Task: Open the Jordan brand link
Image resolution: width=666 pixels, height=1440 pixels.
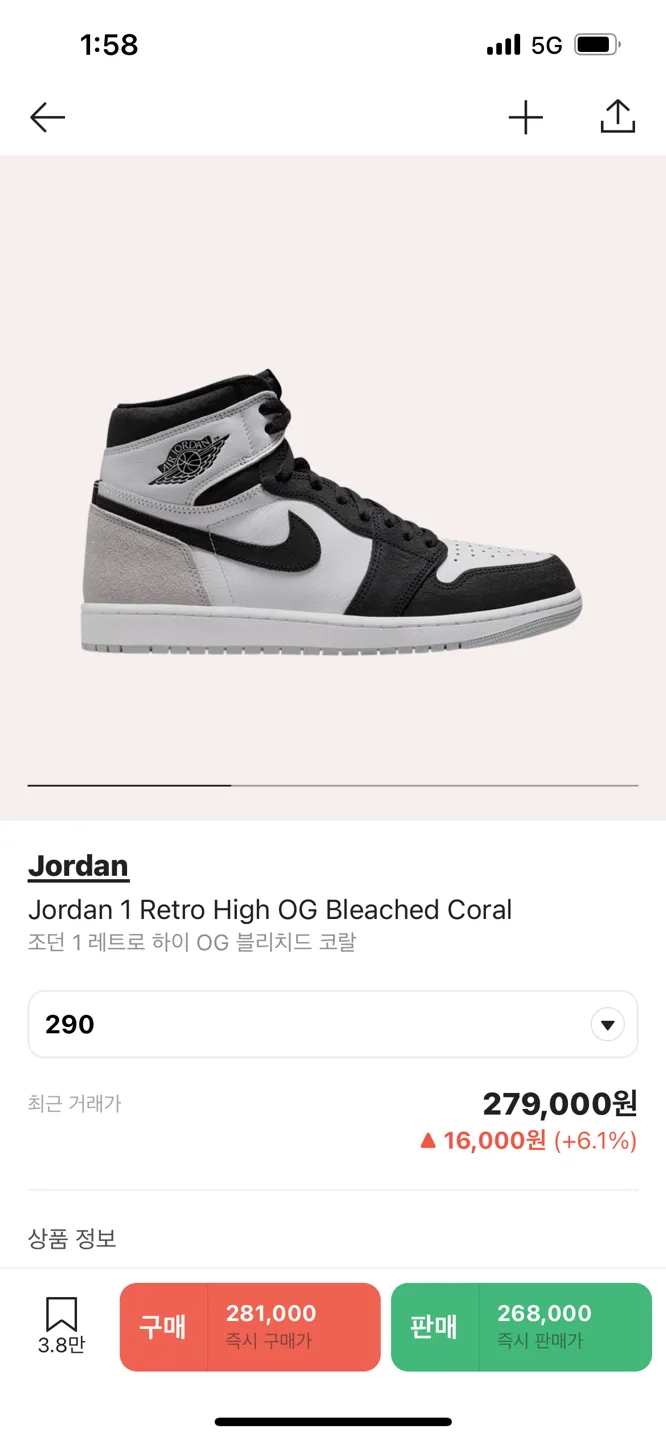Action: [x=78, y=865]
